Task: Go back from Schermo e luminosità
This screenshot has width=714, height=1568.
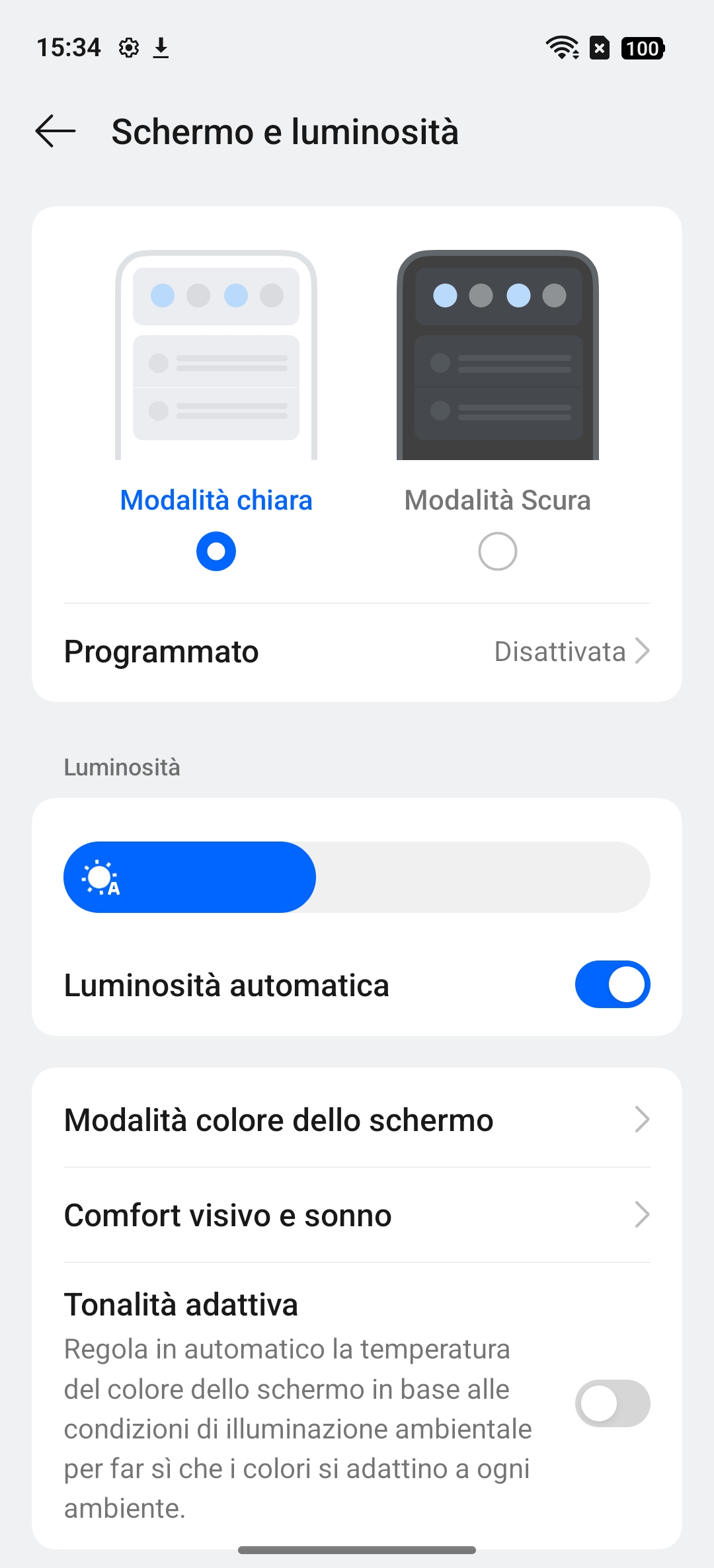Action: (x=56, y=131)
